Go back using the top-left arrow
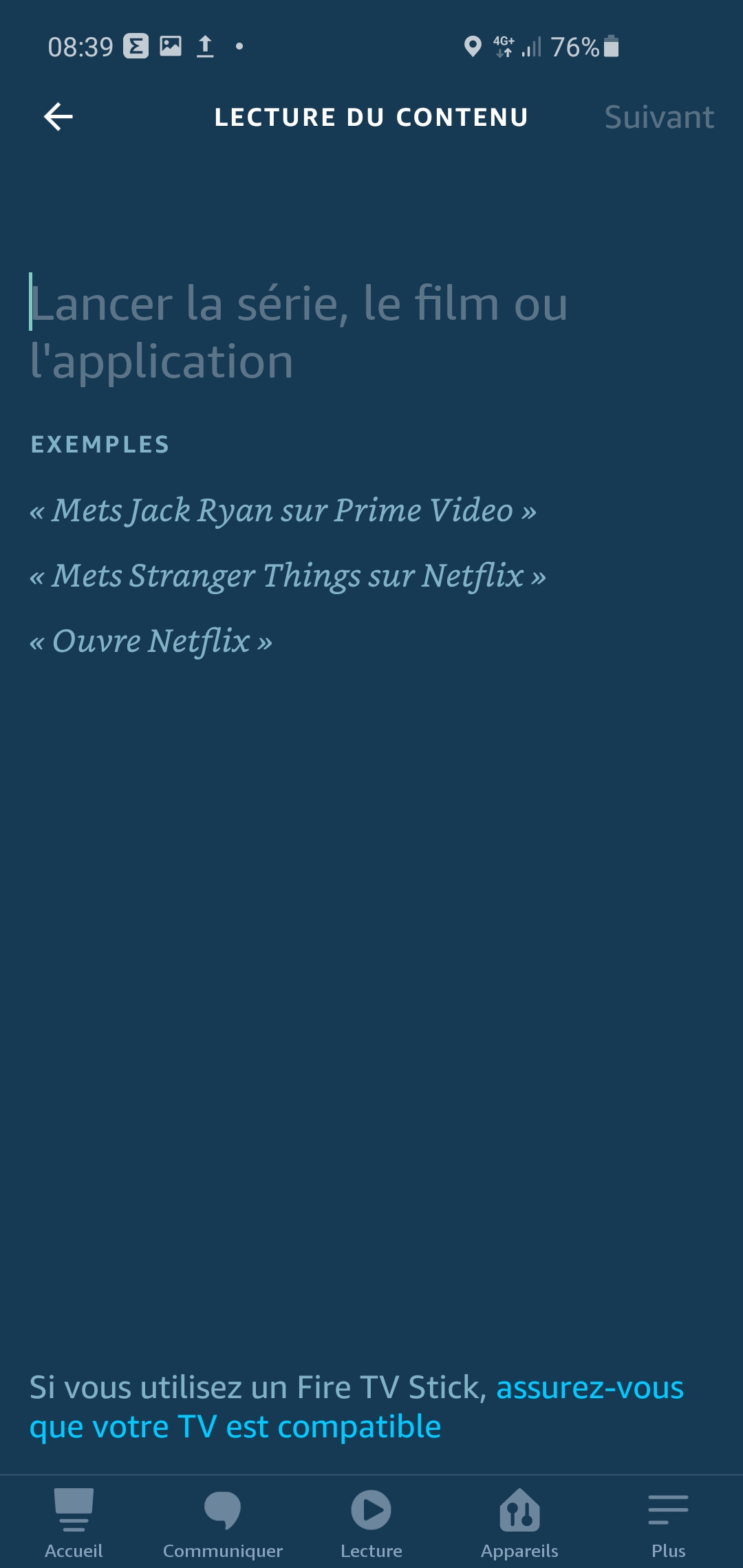The height and width of the screenshot is (1568, 743). point(58,117)
